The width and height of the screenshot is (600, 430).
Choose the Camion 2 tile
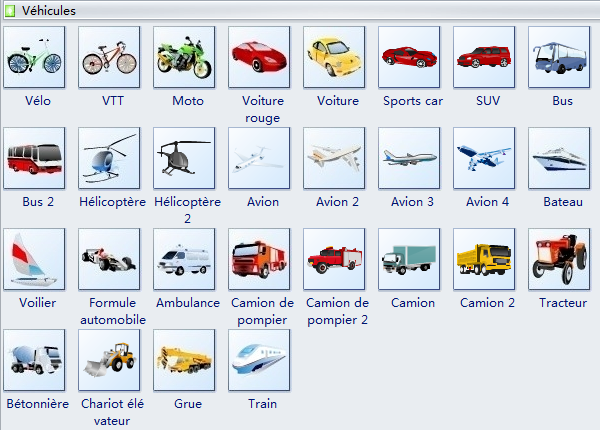484,259
